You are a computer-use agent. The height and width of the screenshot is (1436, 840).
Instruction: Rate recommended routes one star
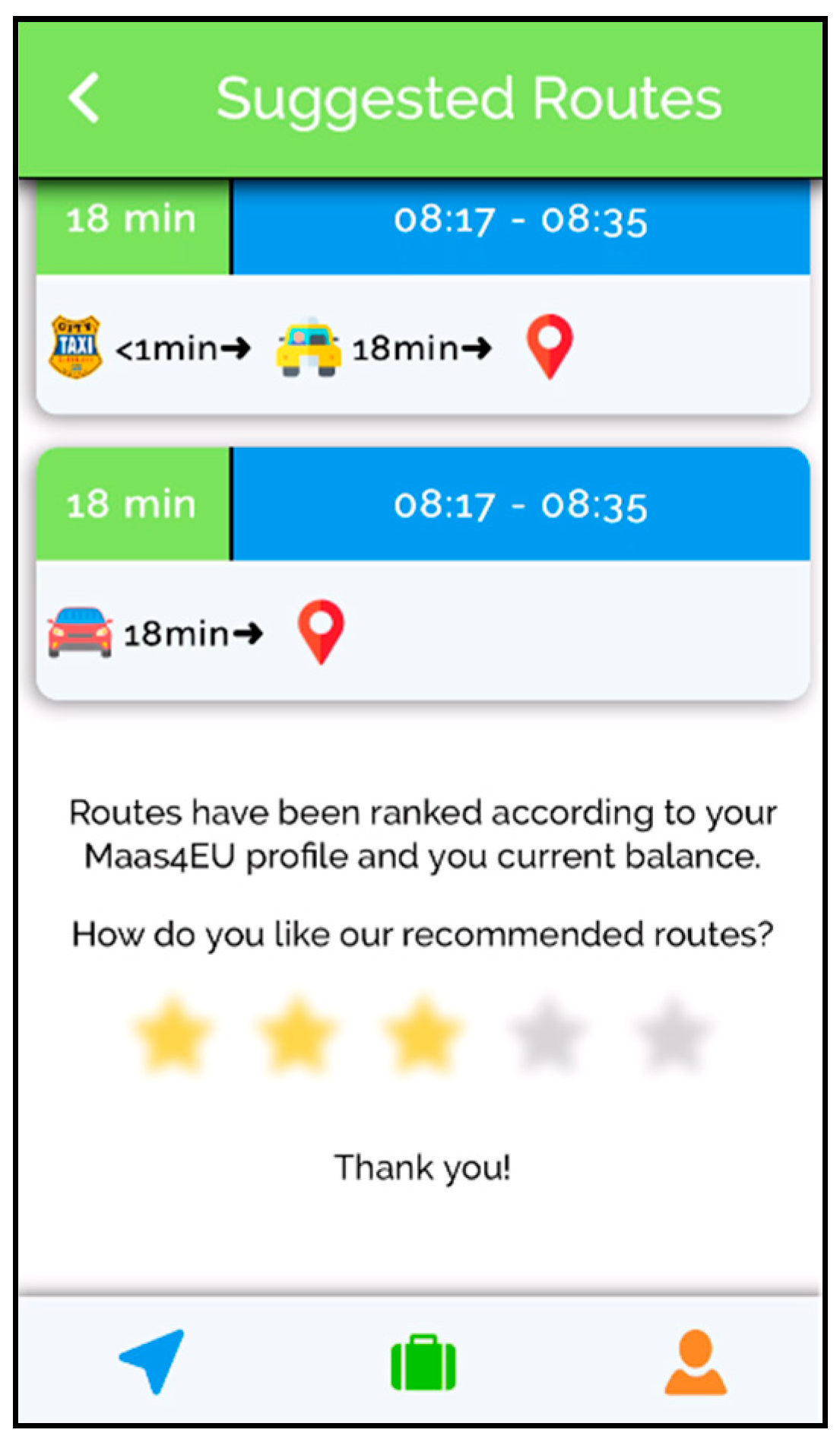pyautogui.click(x=172, y=1034)
